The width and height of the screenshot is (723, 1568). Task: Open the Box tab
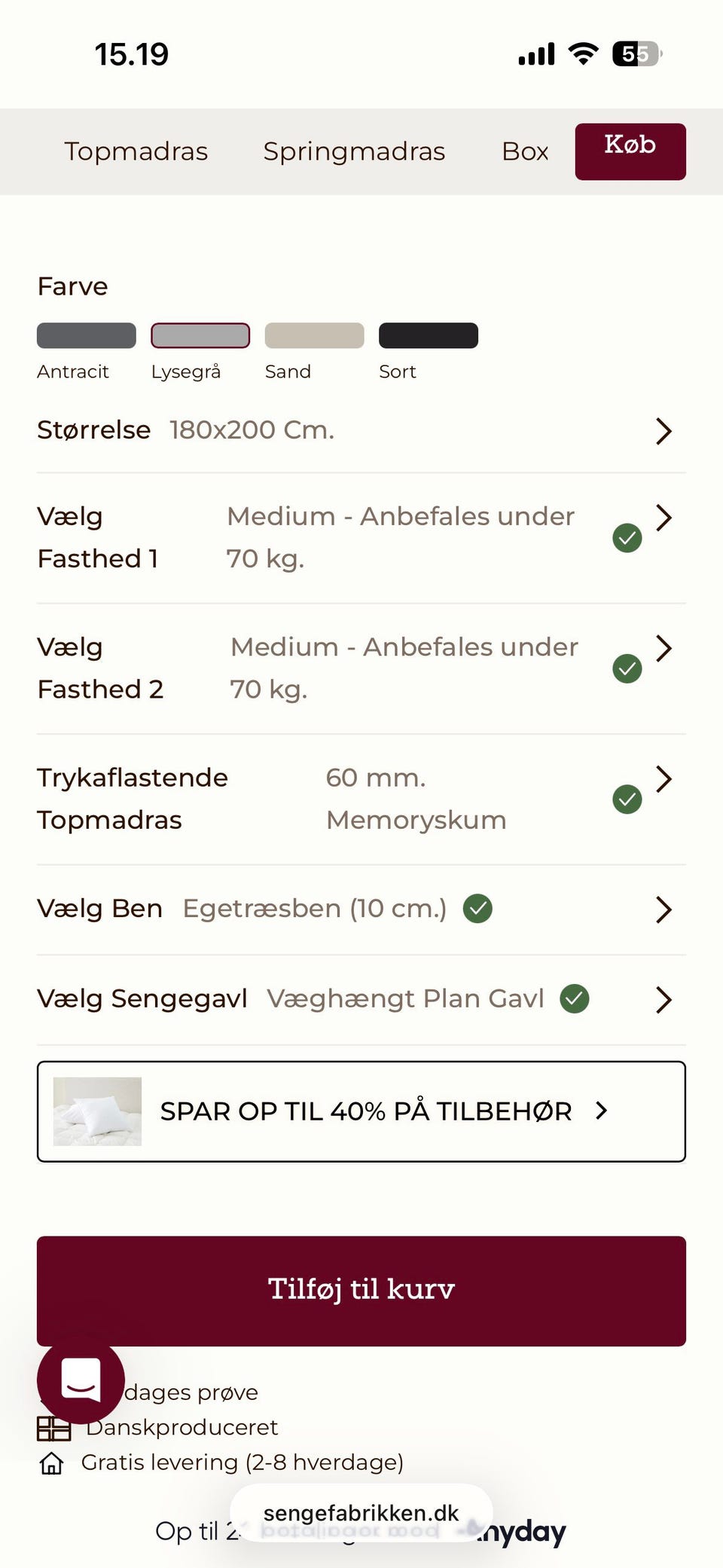(524, 151)
